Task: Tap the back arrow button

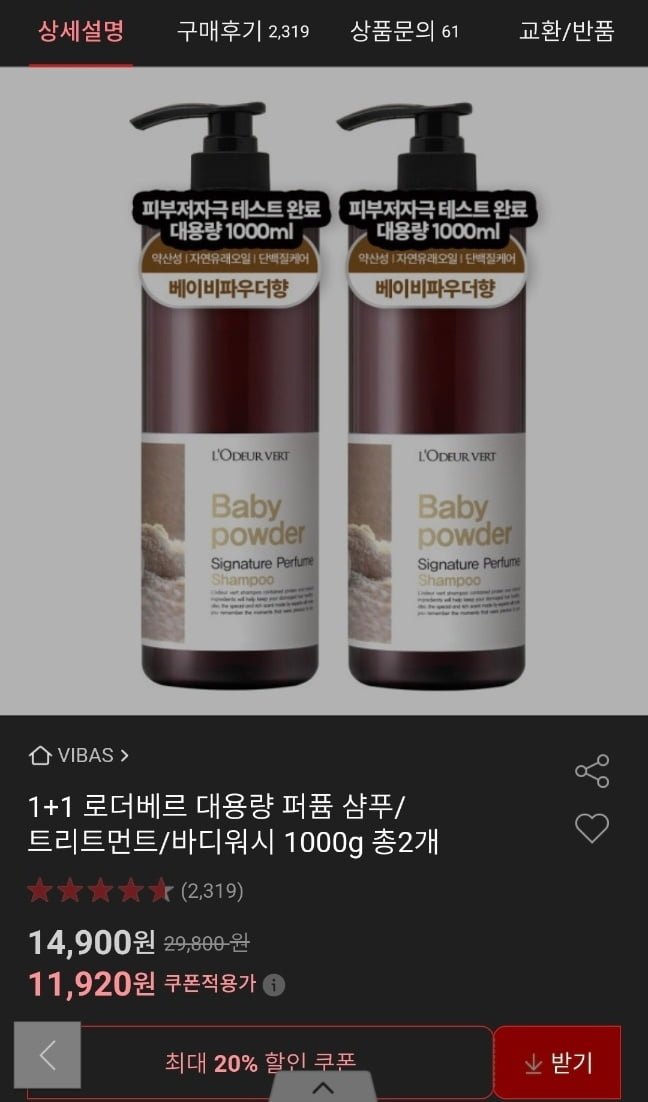Action: tap(47, 1055)
